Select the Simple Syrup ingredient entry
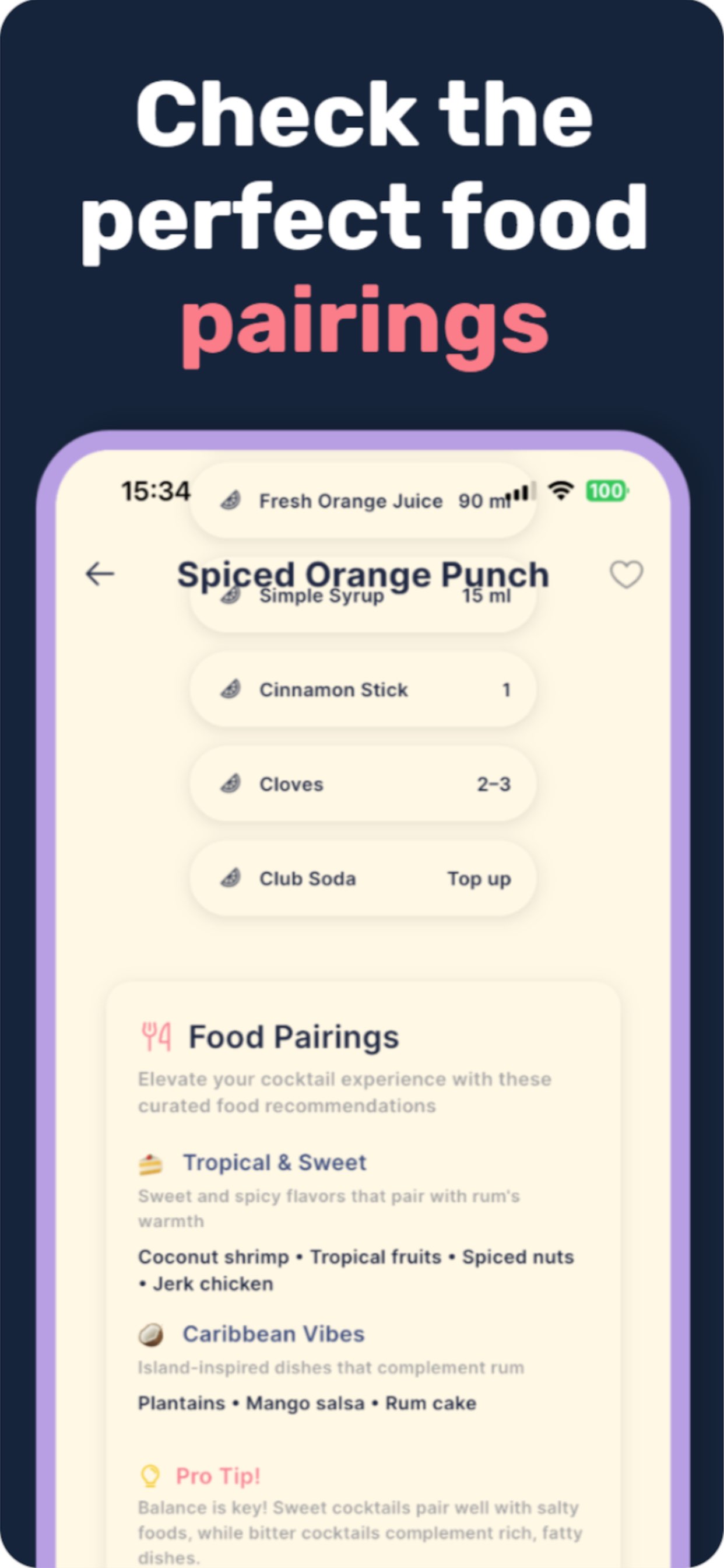 [363, 596]
